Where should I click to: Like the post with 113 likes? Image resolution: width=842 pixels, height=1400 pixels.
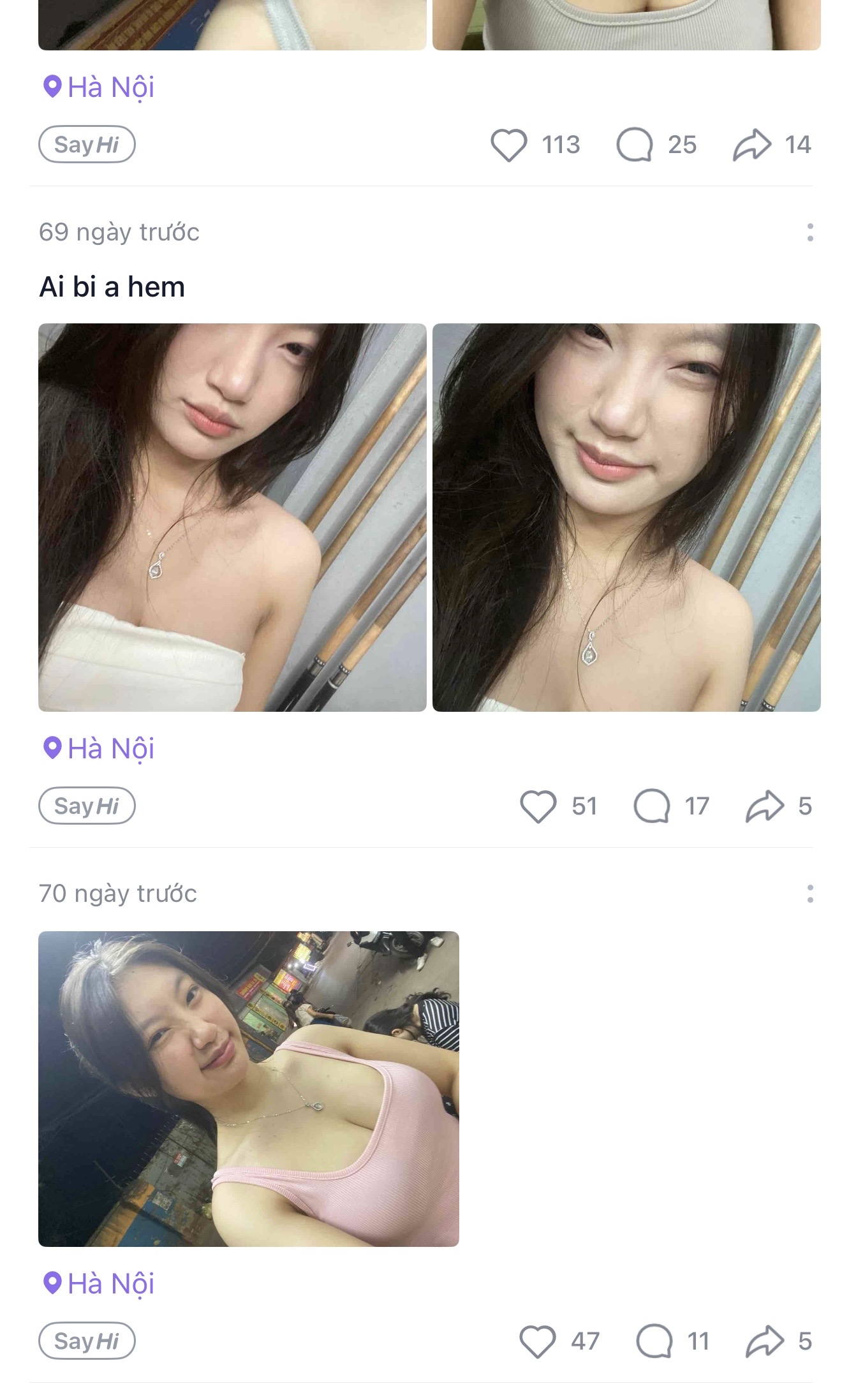click(508, 145)
